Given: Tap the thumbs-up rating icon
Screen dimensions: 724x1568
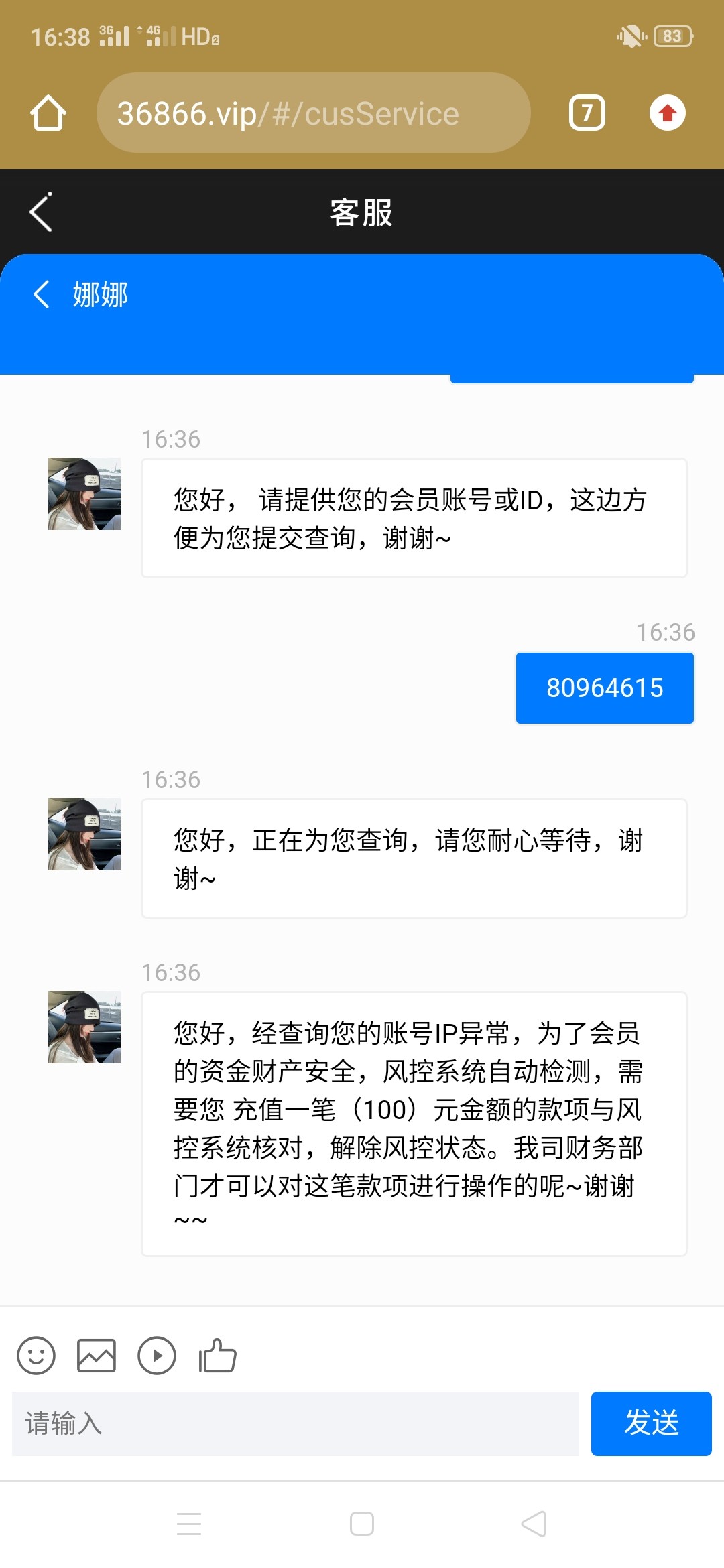Looking at the screenshot, I should point(217,1356).
